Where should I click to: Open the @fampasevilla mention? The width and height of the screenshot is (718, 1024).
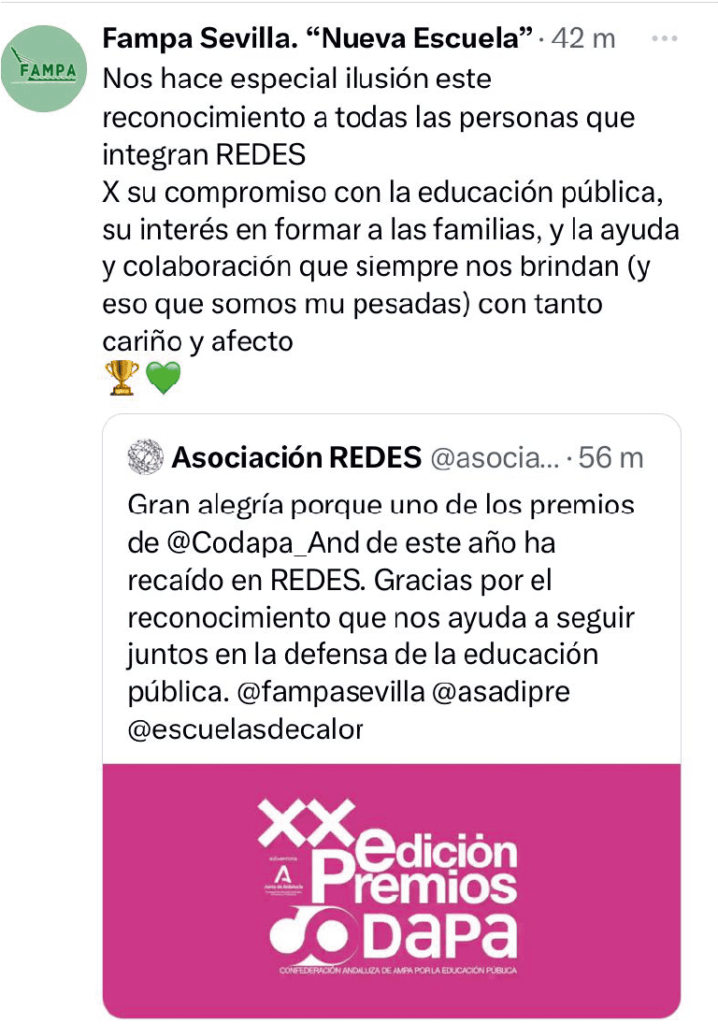[341, 692]
